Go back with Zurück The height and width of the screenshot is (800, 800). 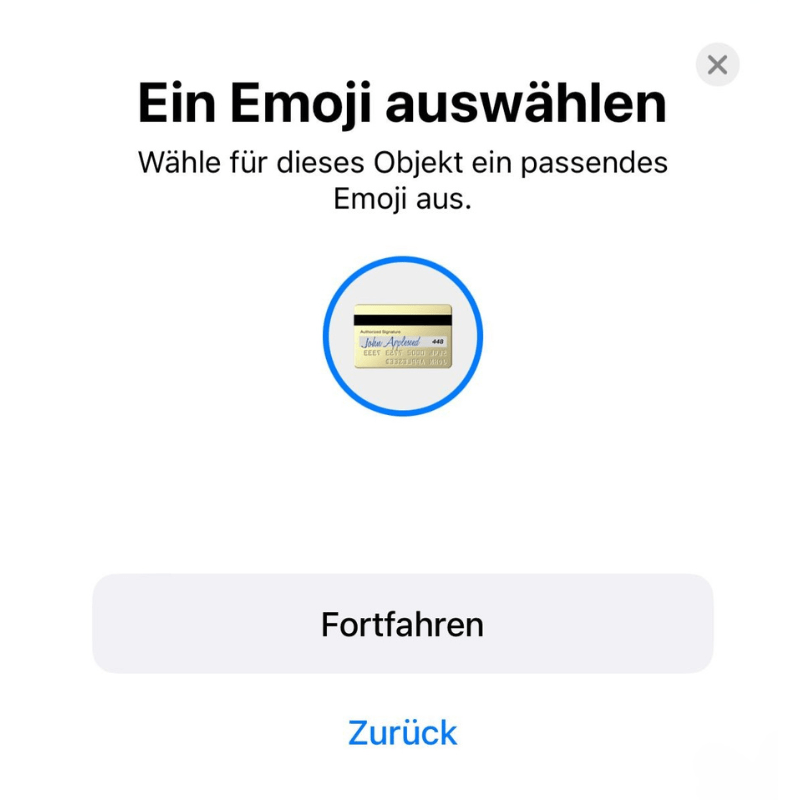(x=402, y=732)
